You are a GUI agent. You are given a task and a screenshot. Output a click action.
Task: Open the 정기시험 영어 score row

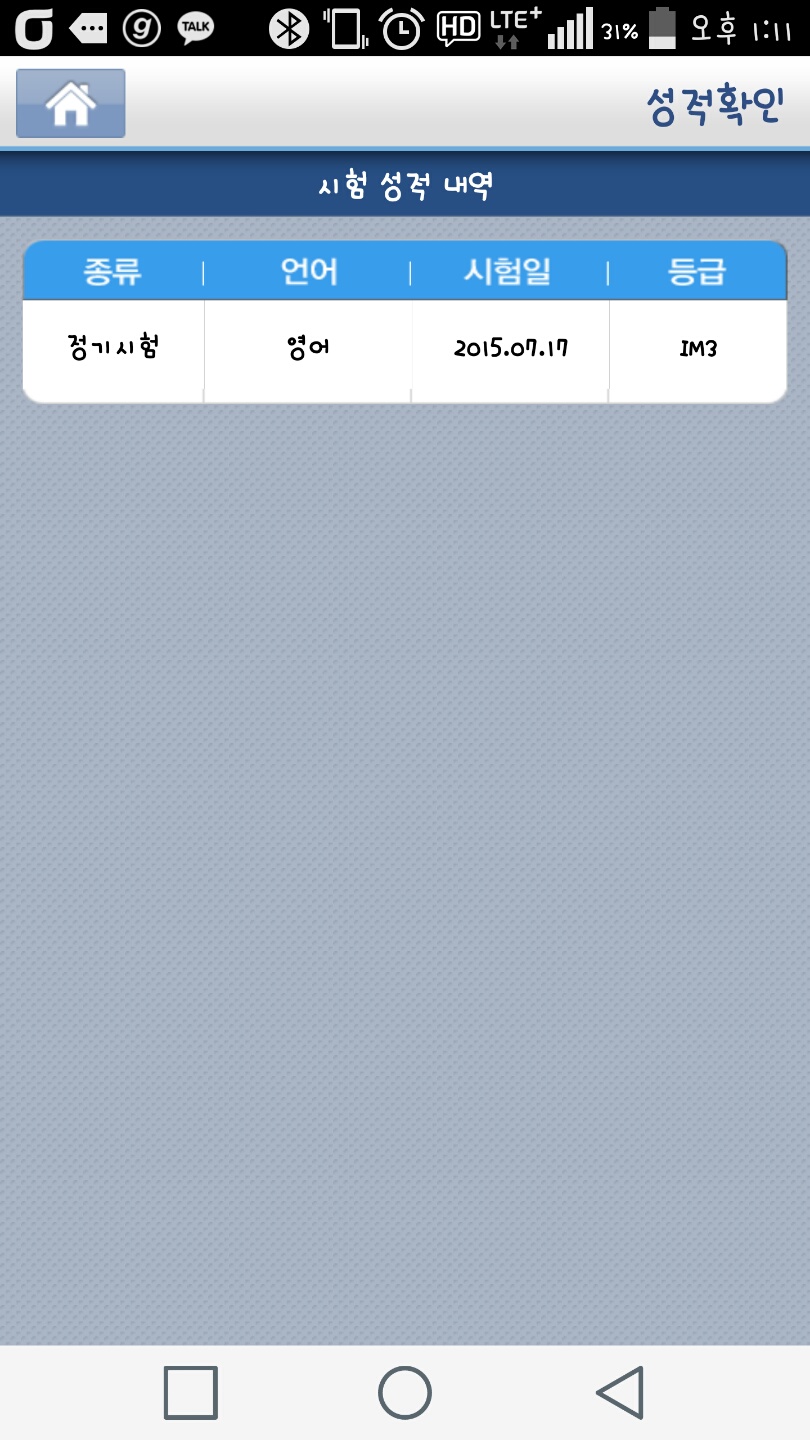click(x=405, y=351)
